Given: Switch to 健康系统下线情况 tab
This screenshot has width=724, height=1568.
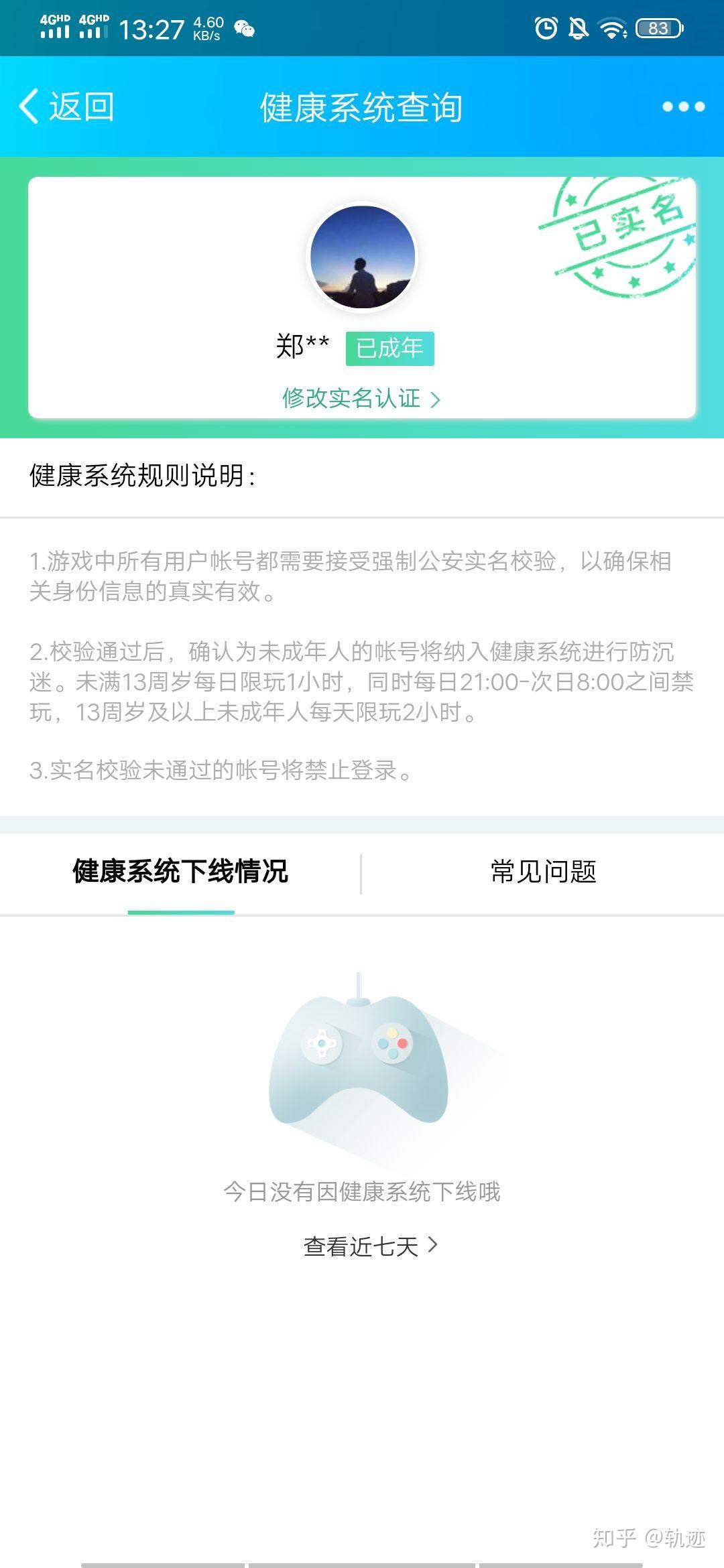Looking at the screenshot, I should click(180, 872).
